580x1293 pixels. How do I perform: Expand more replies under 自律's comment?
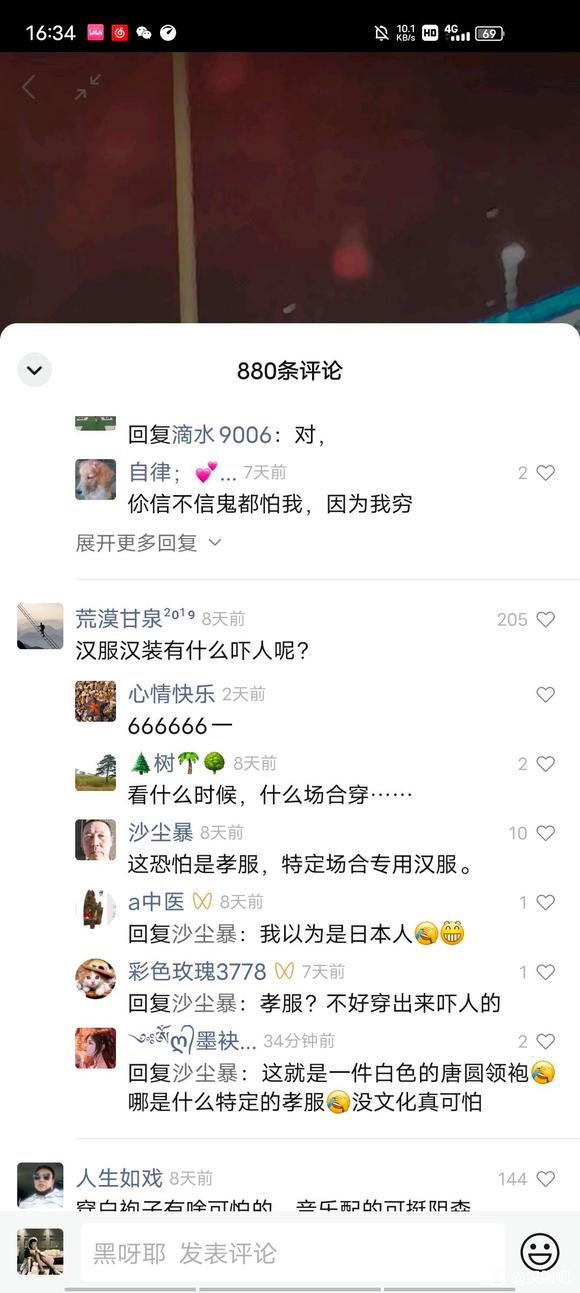pos(148,543)
